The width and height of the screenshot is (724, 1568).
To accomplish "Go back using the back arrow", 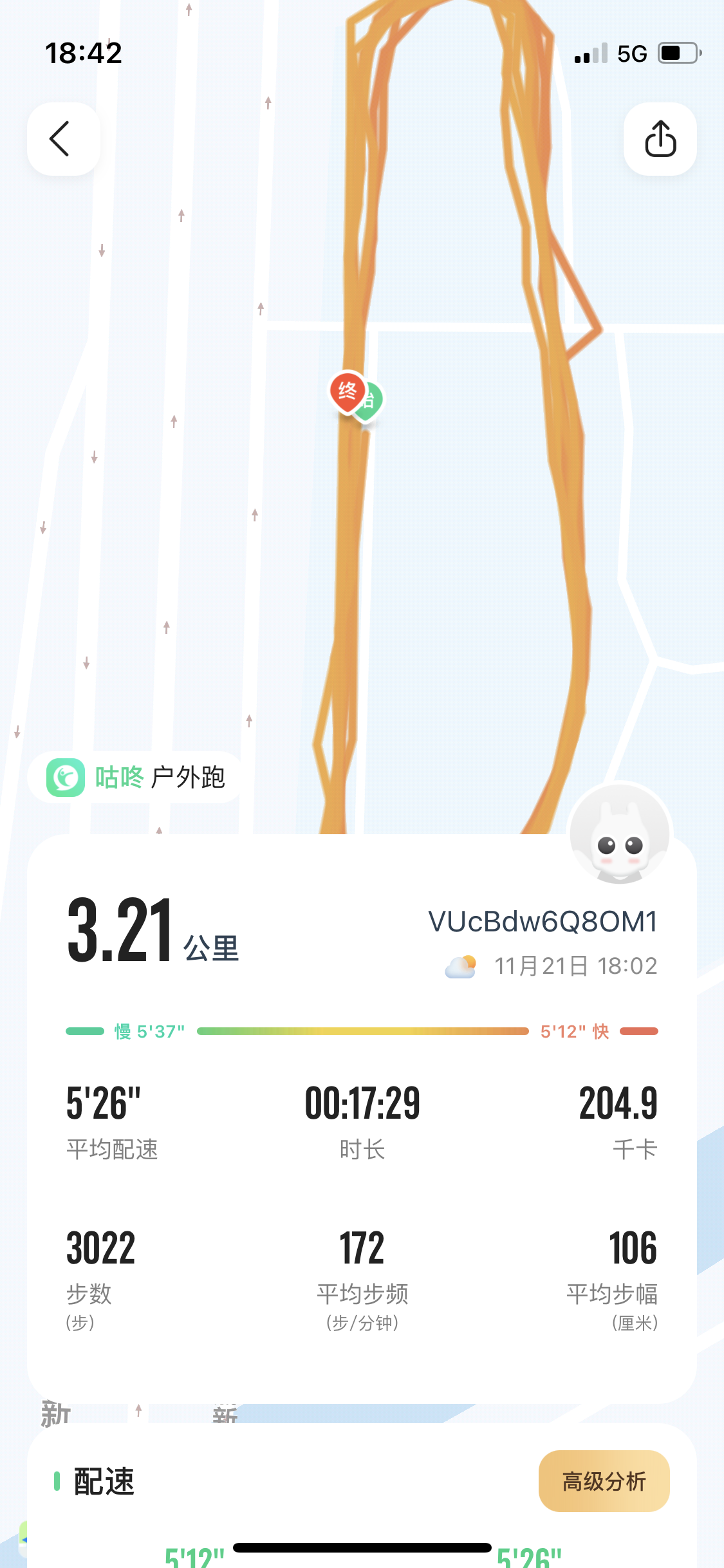I will (63, 139).
